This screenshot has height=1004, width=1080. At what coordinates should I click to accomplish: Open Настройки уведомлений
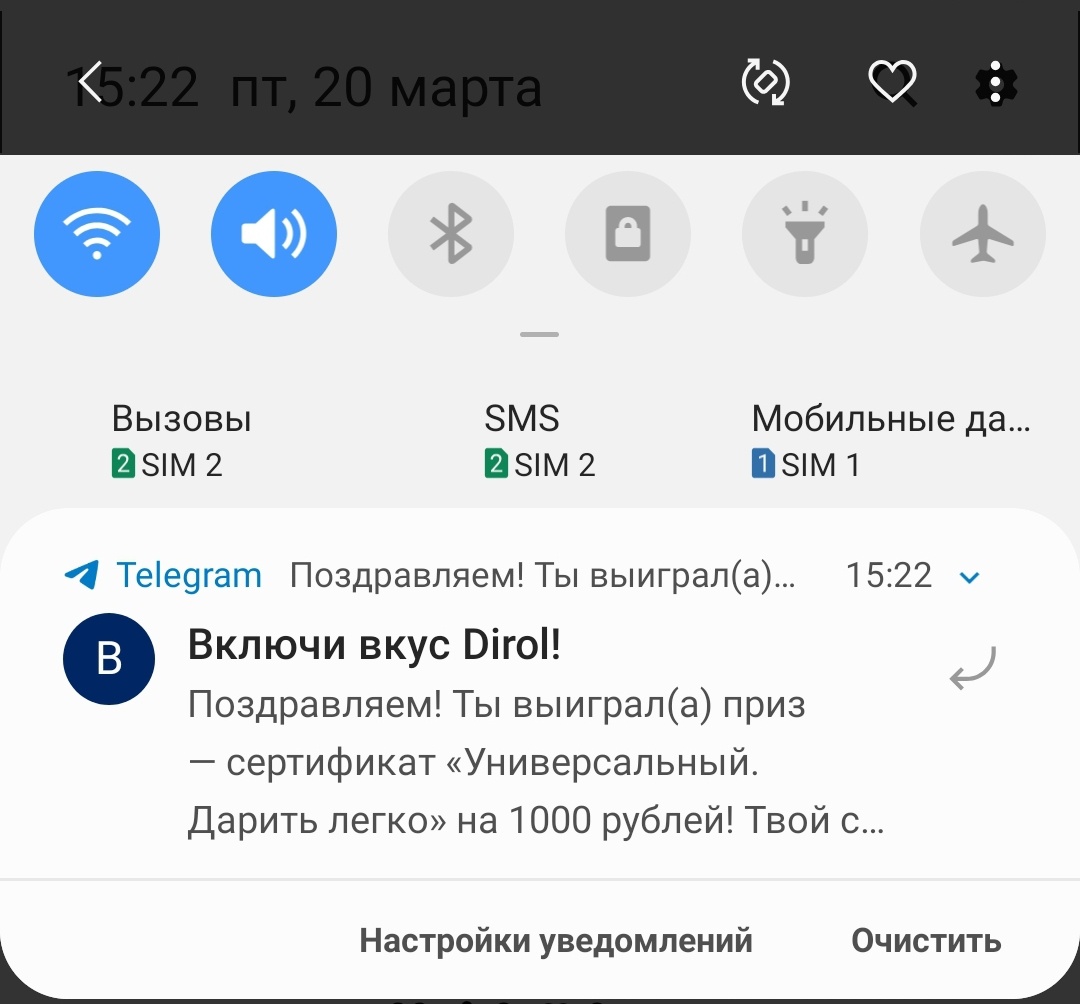(x=555, y=940)
